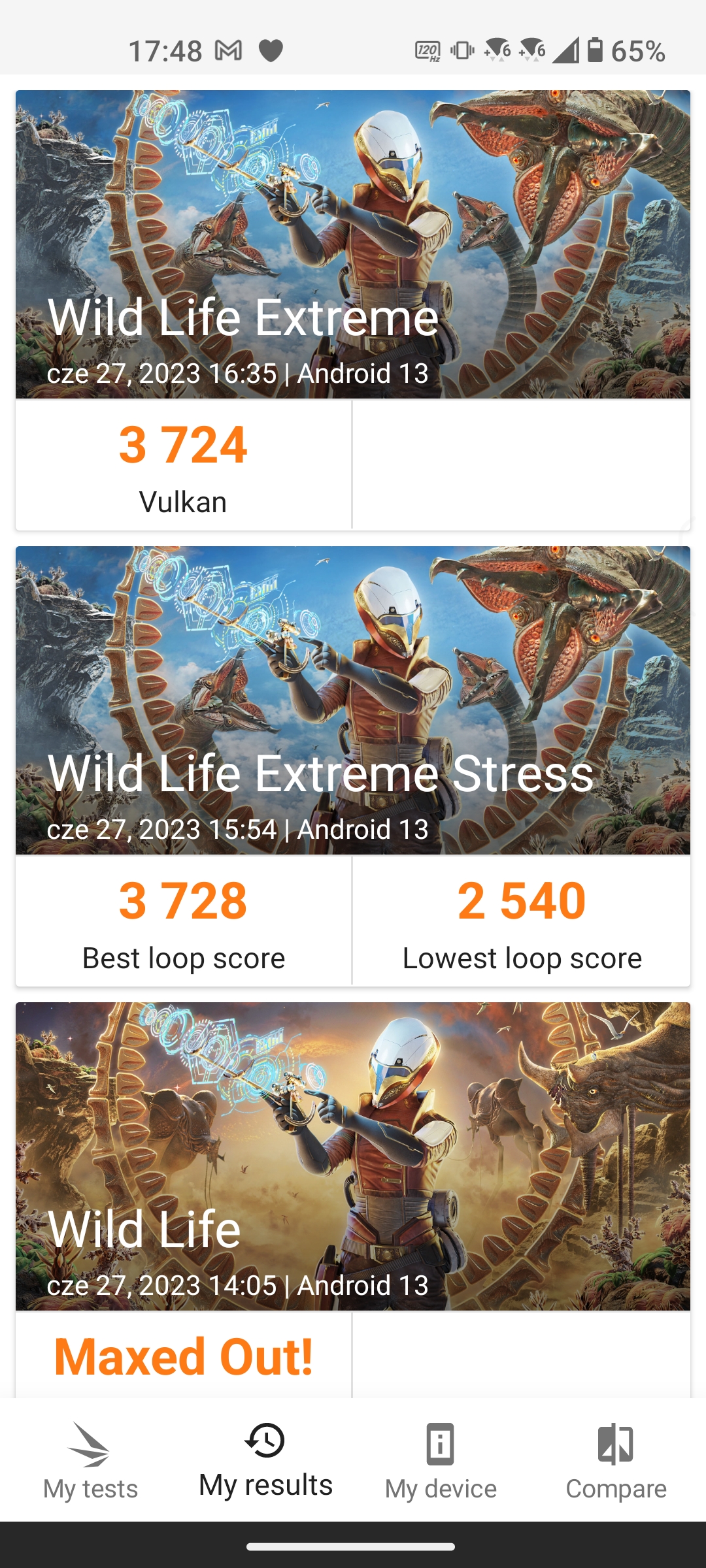
Task: Open the Wild Life Extreme Vulkan result
Action: tap(353, 310)
